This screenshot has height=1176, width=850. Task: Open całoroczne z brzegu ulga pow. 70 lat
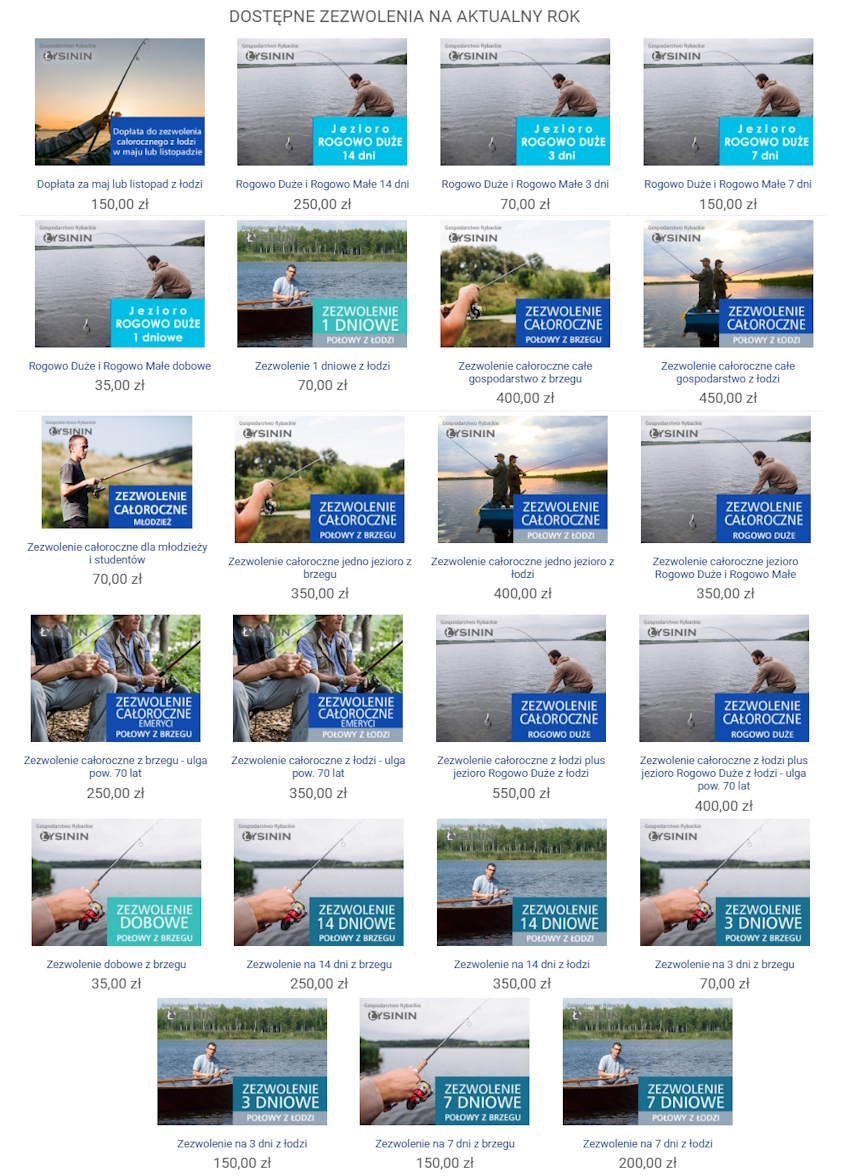click(116, 767)
